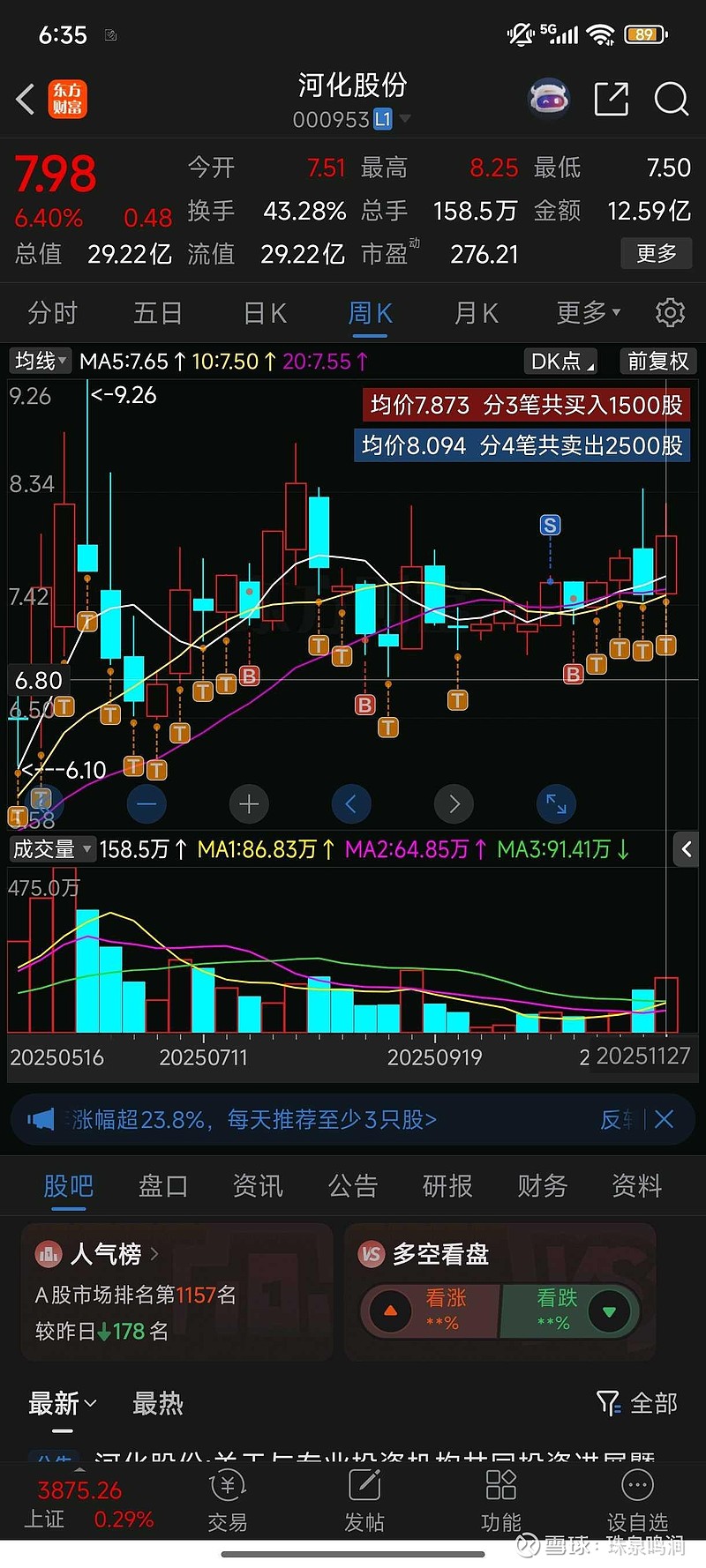The height and width of the screenshot is (1568, 706).
Task: Switch to the 月K monthly chart tab
Action: (x=476, y=313)
